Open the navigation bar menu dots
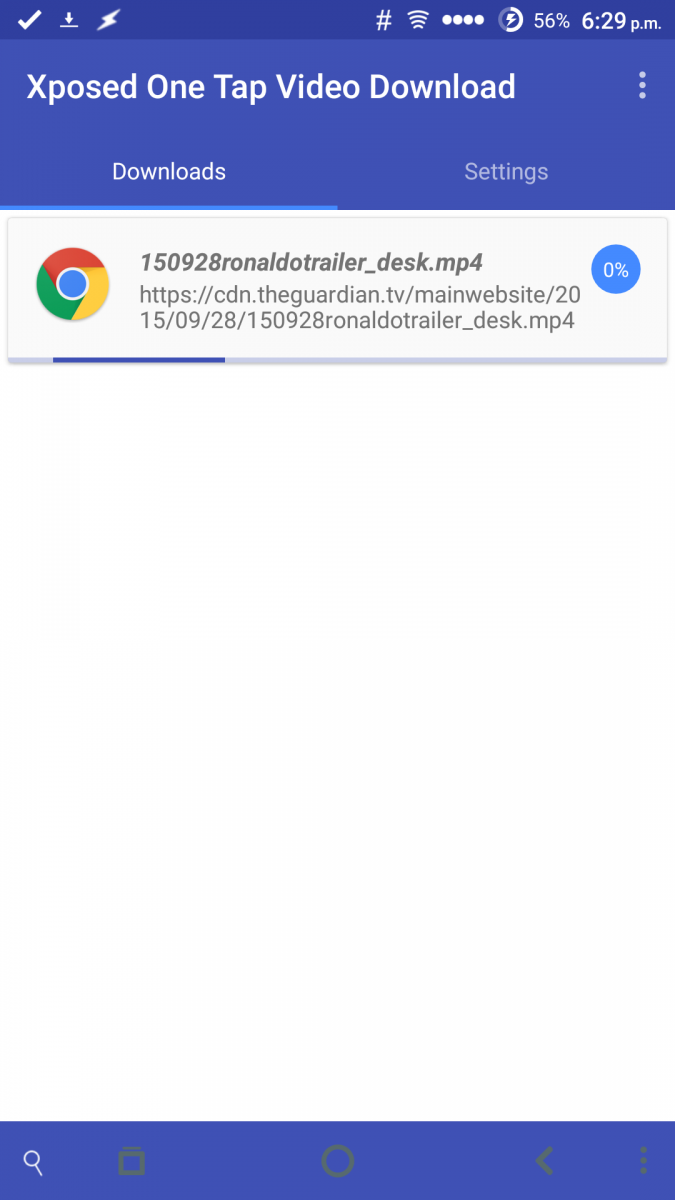The width and height of the screenshot is (675, 1200). coord(643,1160)
